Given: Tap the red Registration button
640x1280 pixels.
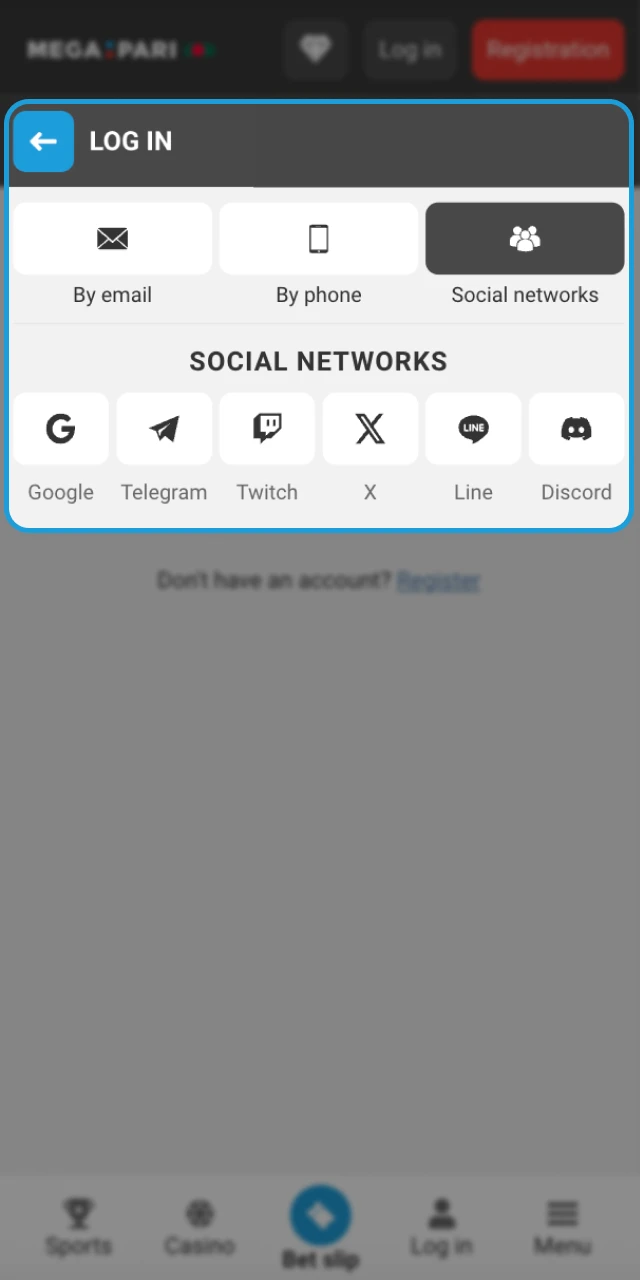Looking at the screenshot, I should tap(547, 49).
